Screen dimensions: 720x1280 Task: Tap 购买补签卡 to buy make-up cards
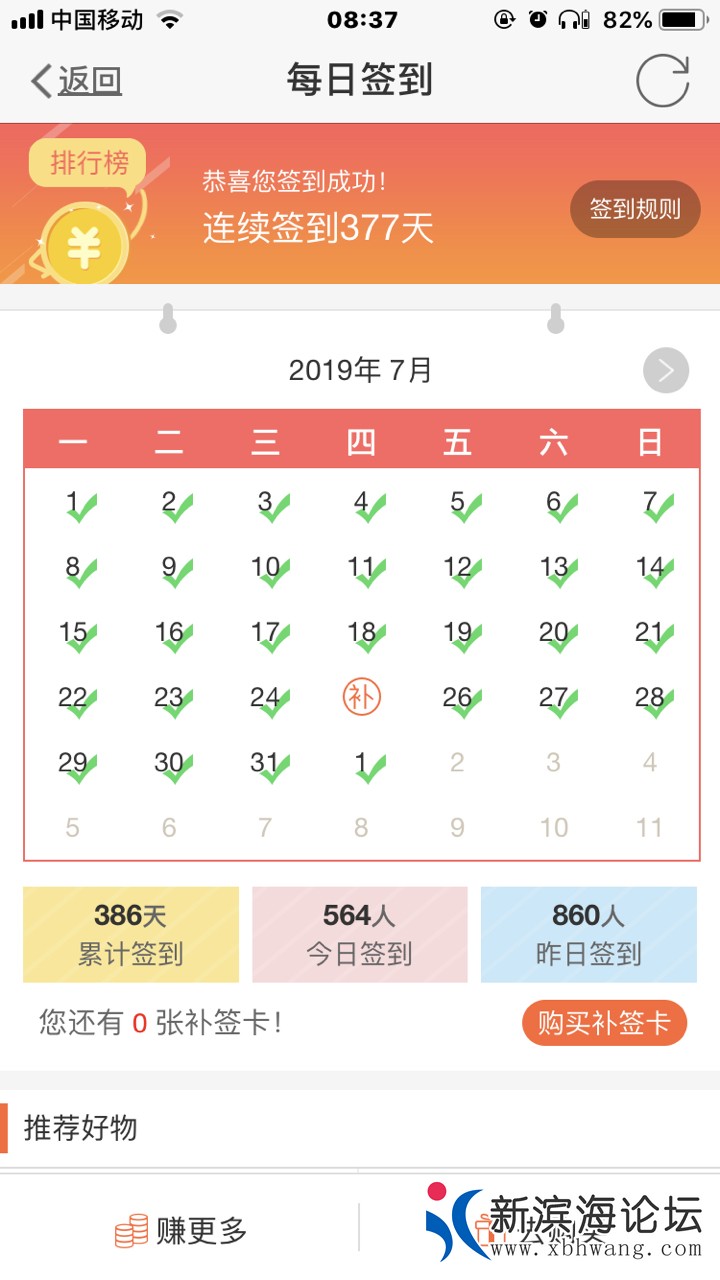(x=604, y=1024)
